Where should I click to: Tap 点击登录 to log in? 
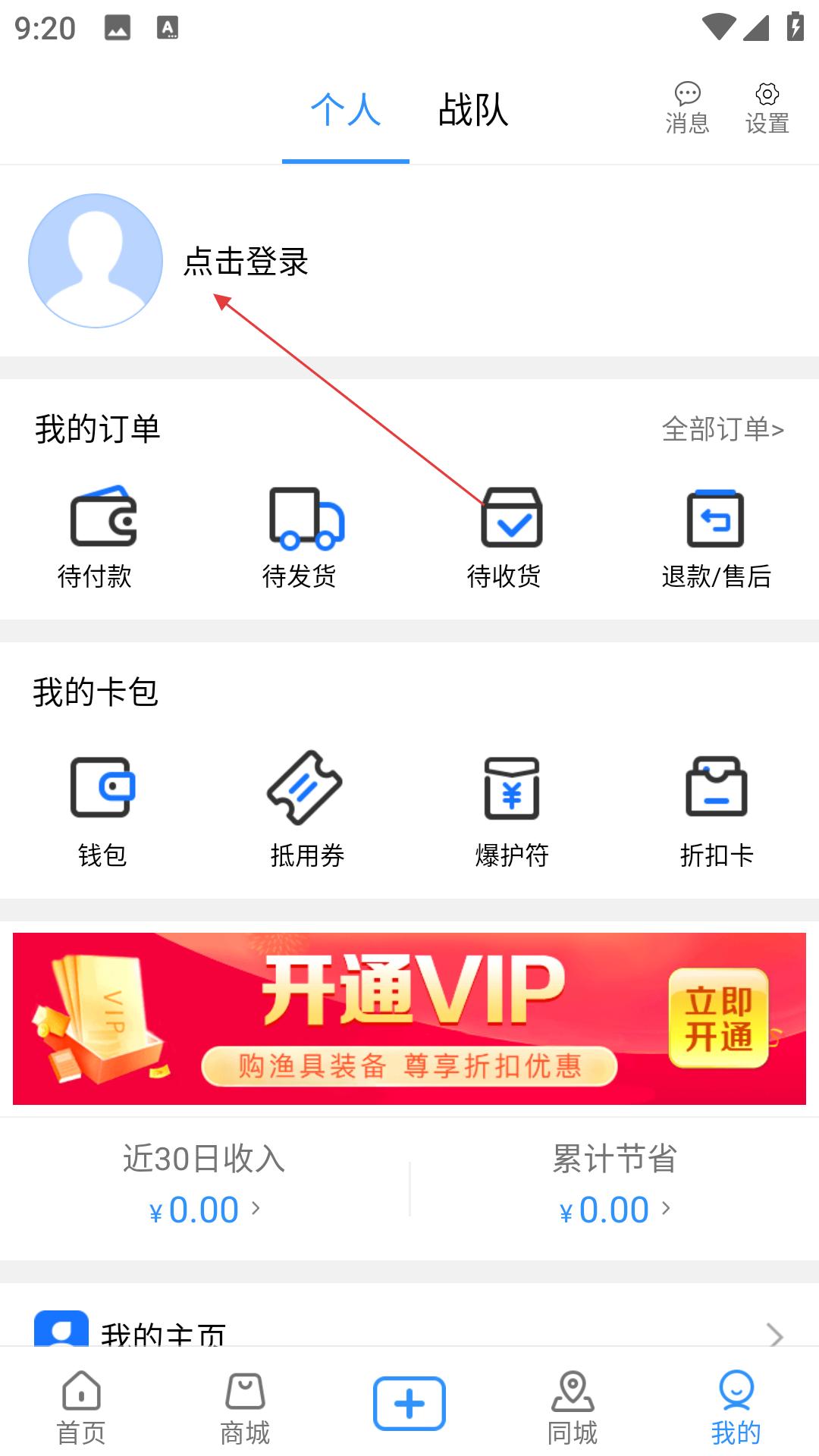246,262
